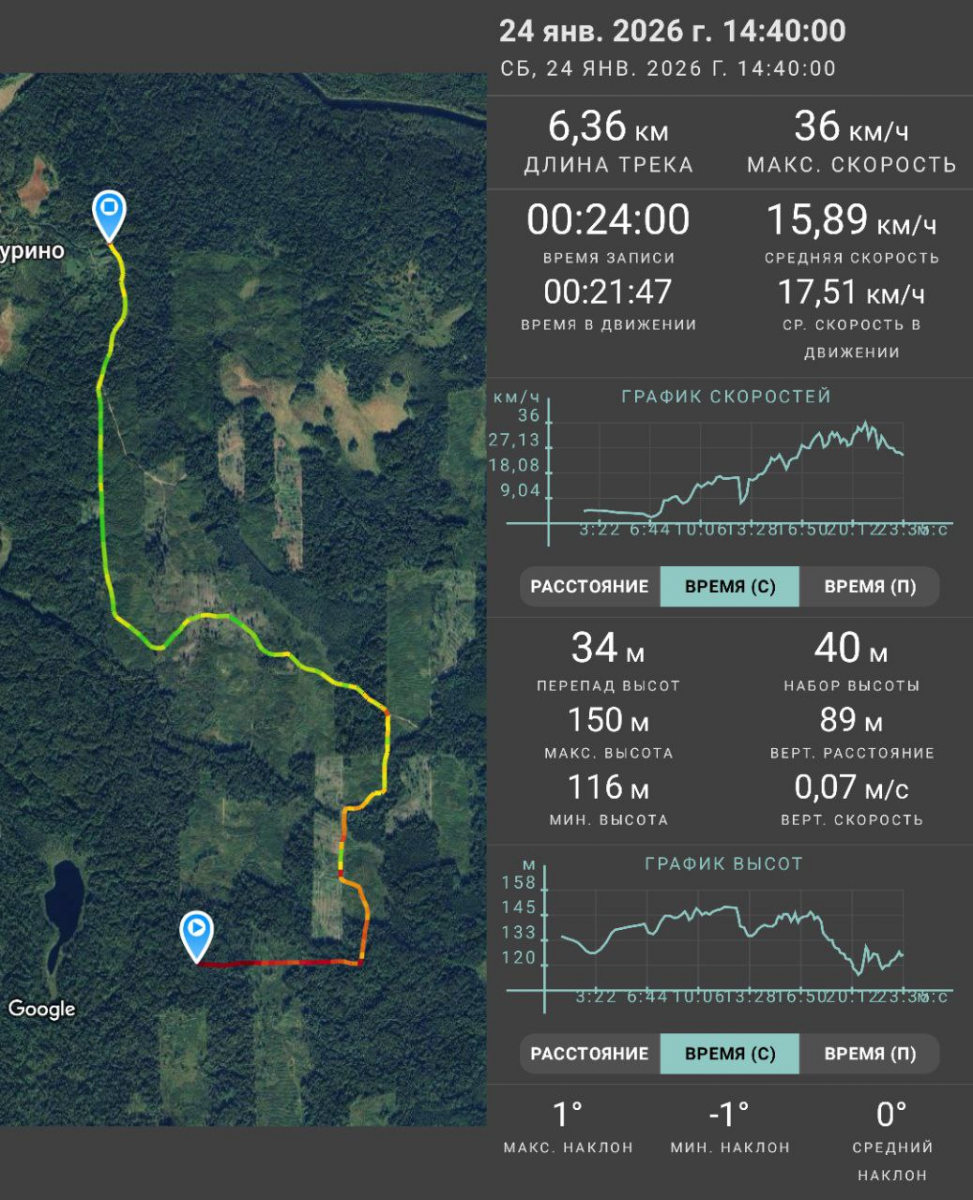Switch speed chart to Время (П)

coord(869,587)
